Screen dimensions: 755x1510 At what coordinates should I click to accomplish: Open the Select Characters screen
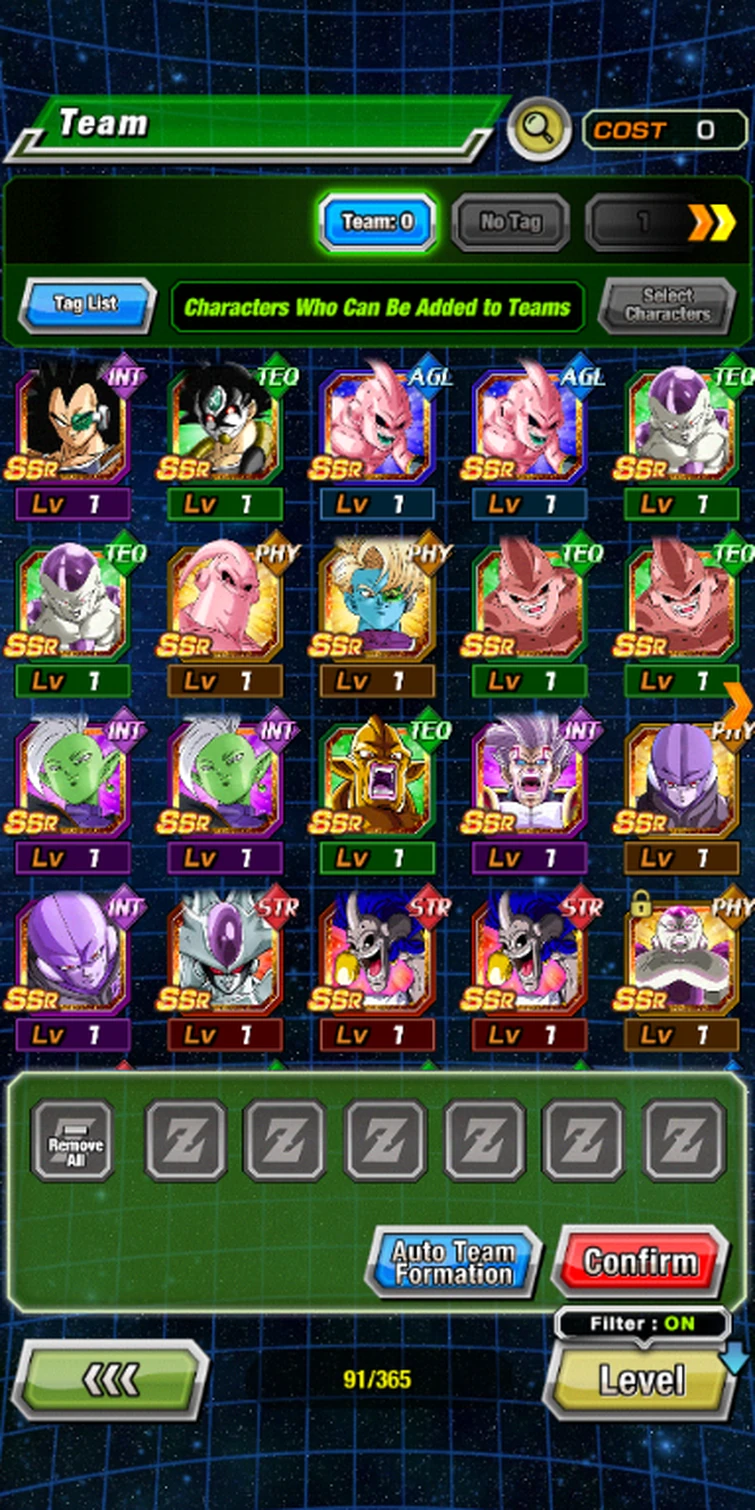[x=668, y=305]
